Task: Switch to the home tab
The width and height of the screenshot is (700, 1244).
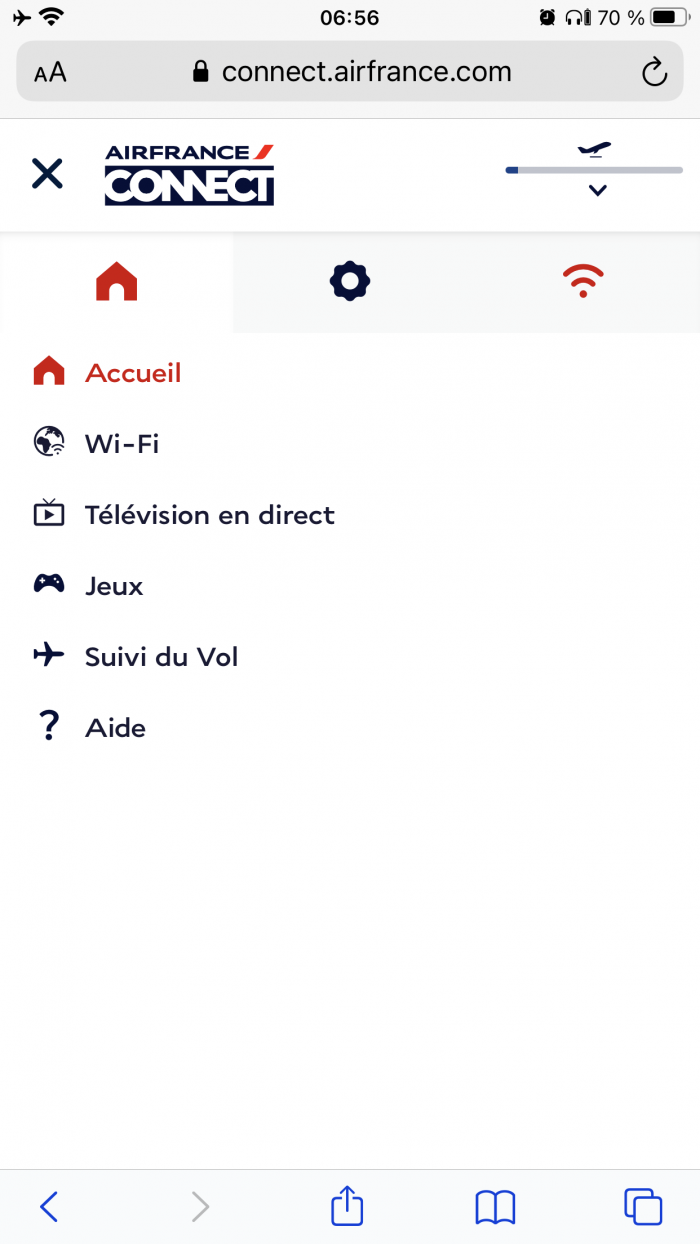Action: pyautogui.click(x=116, y=283)
